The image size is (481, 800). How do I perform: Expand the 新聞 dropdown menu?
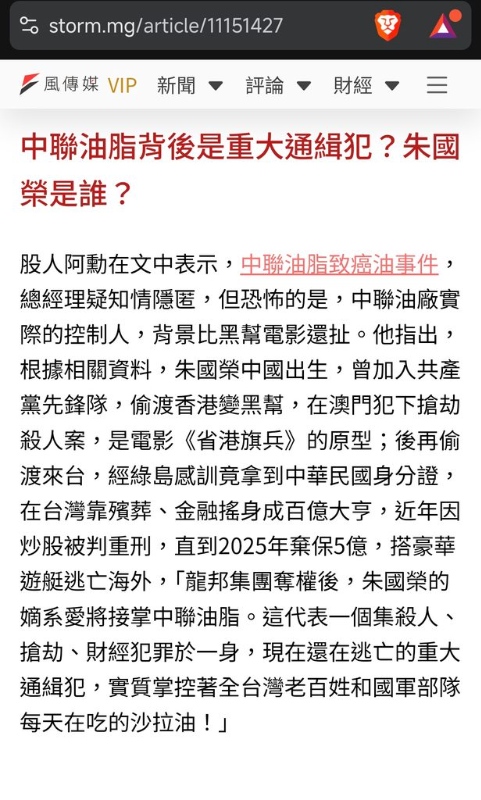pyautogui.click(x=190, y=85)
